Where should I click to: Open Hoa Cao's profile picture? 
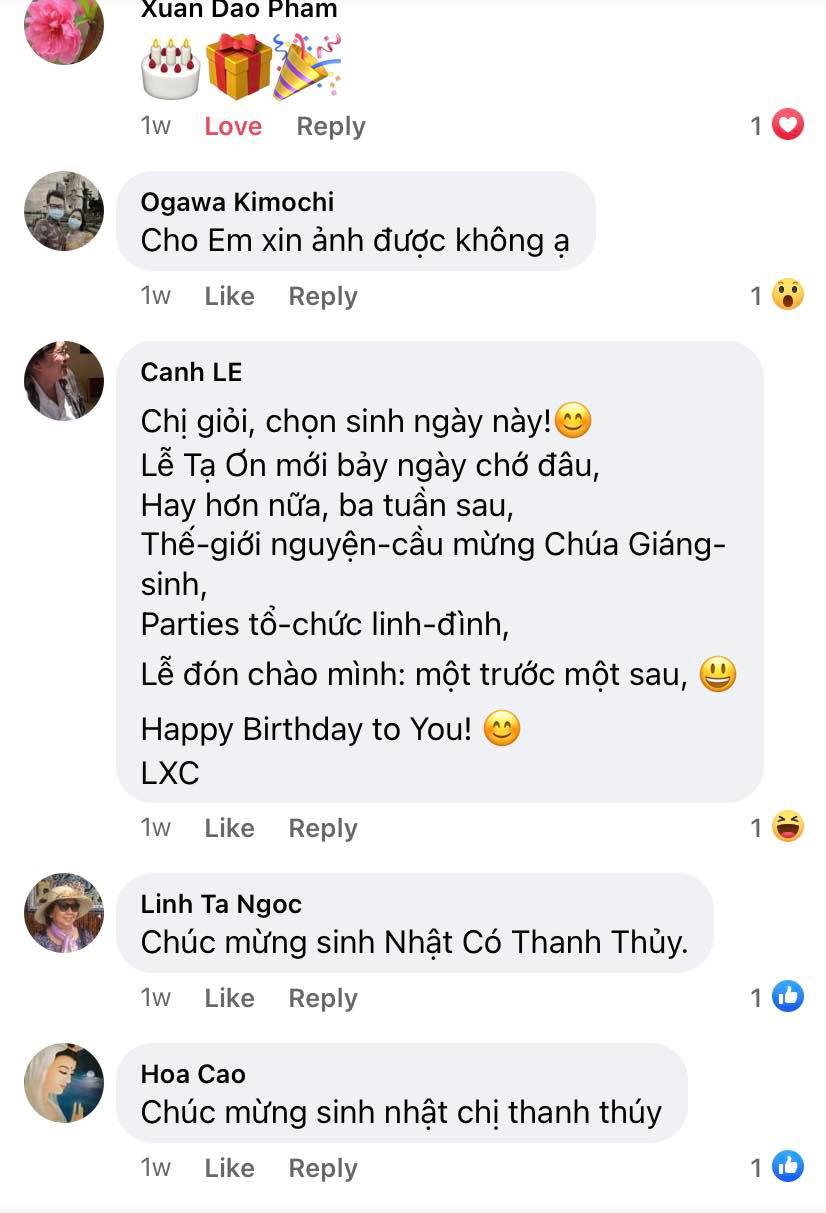tap(64, 1082)
